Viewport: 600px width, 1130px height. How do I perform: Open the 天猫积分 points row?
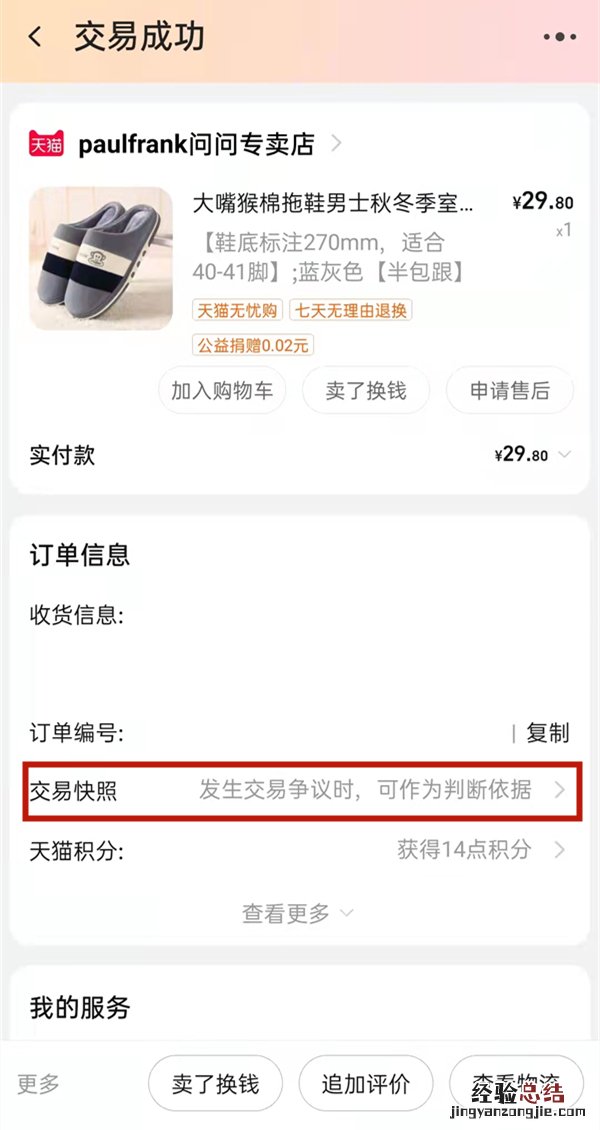[300, 850]
